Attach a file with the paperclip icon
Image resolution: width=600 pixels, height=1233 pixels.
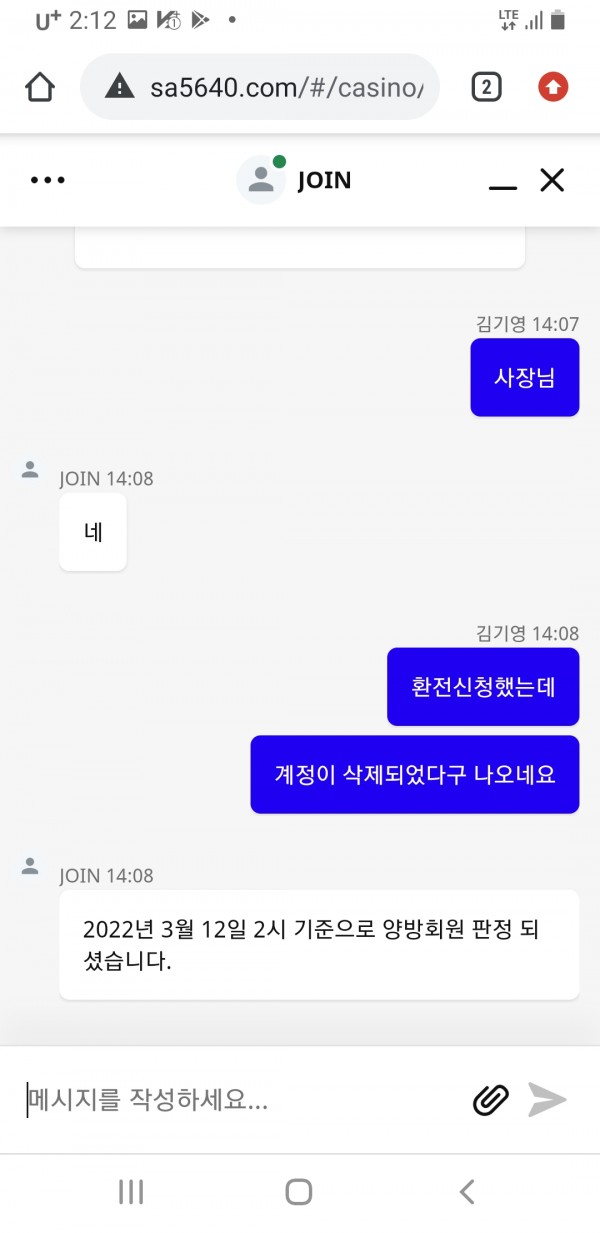coord(490,1100)
